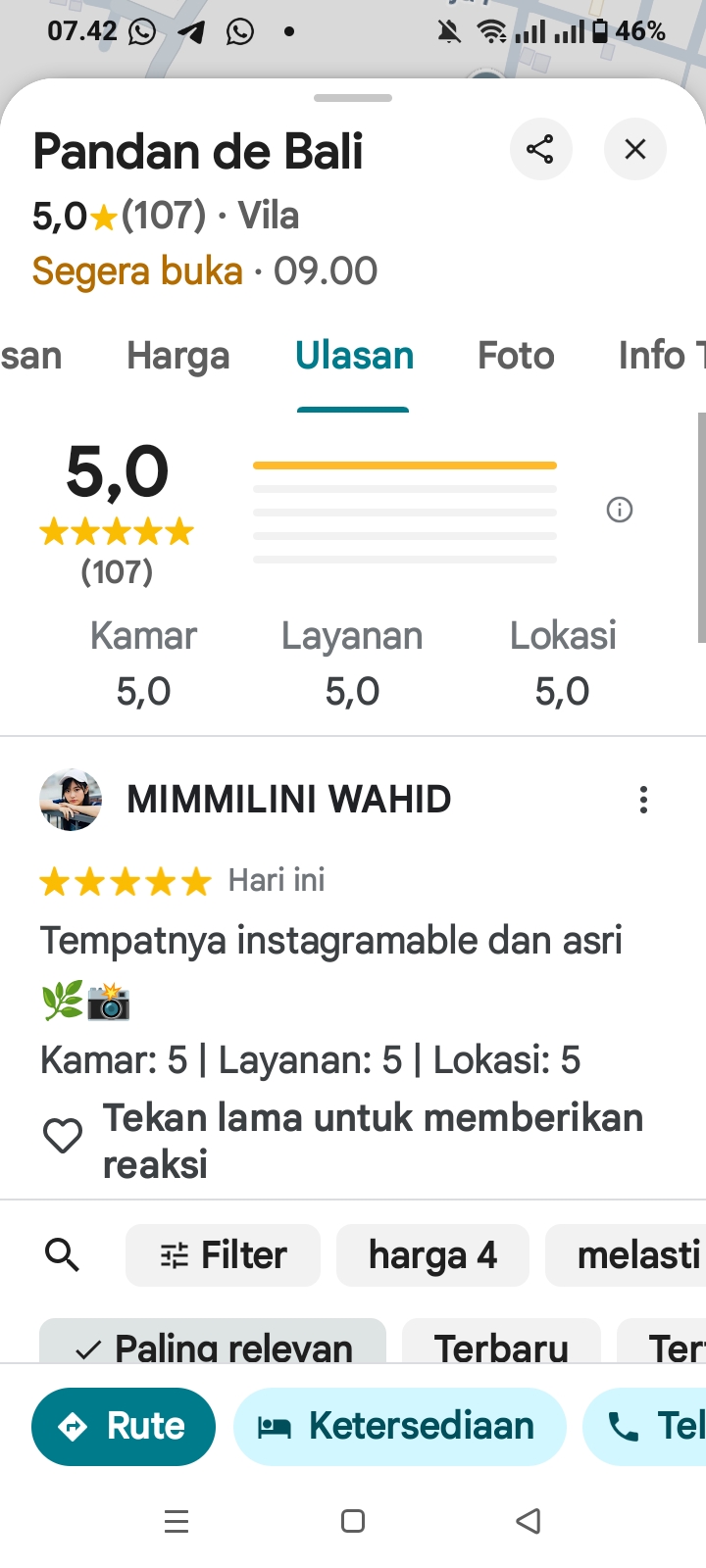This screenshot has width=706, height=1568.
Task: Go back using the system back button
Action: click(529, 1521)
